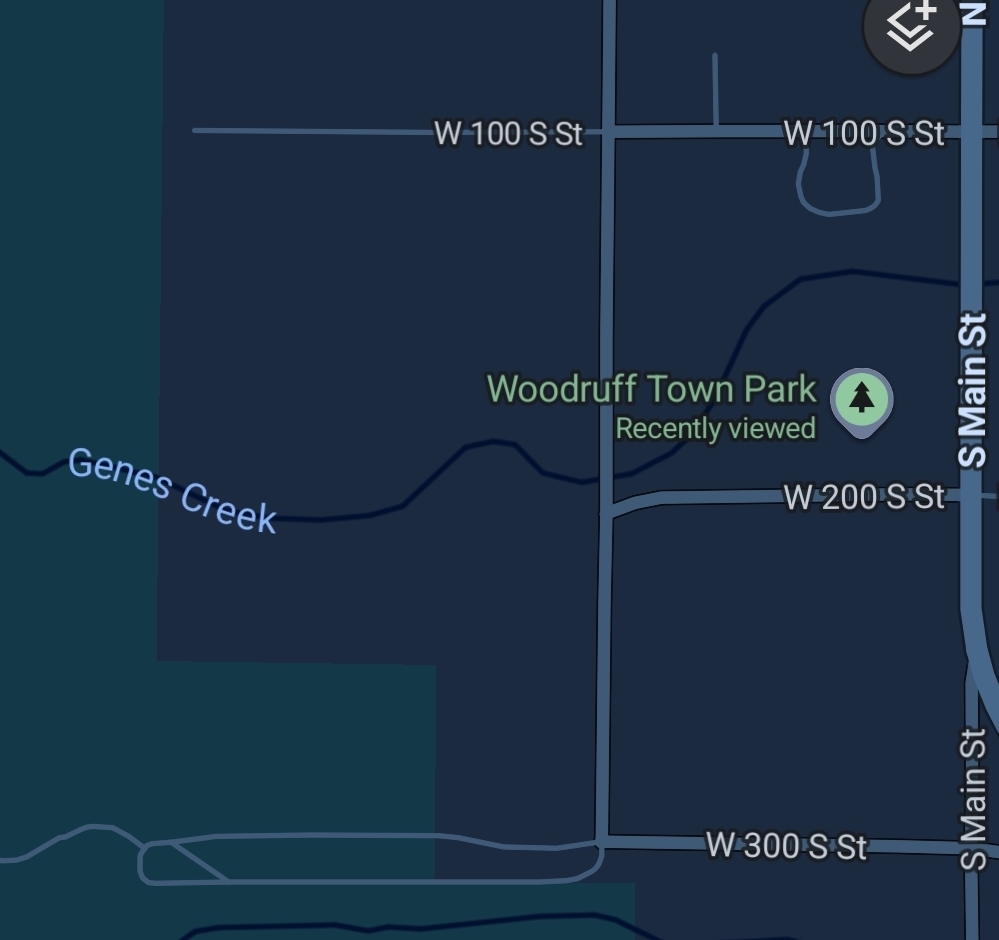Select the Woodruff Town Park pin
This screenshot has width=999, height=940.
tap(861, 400)
